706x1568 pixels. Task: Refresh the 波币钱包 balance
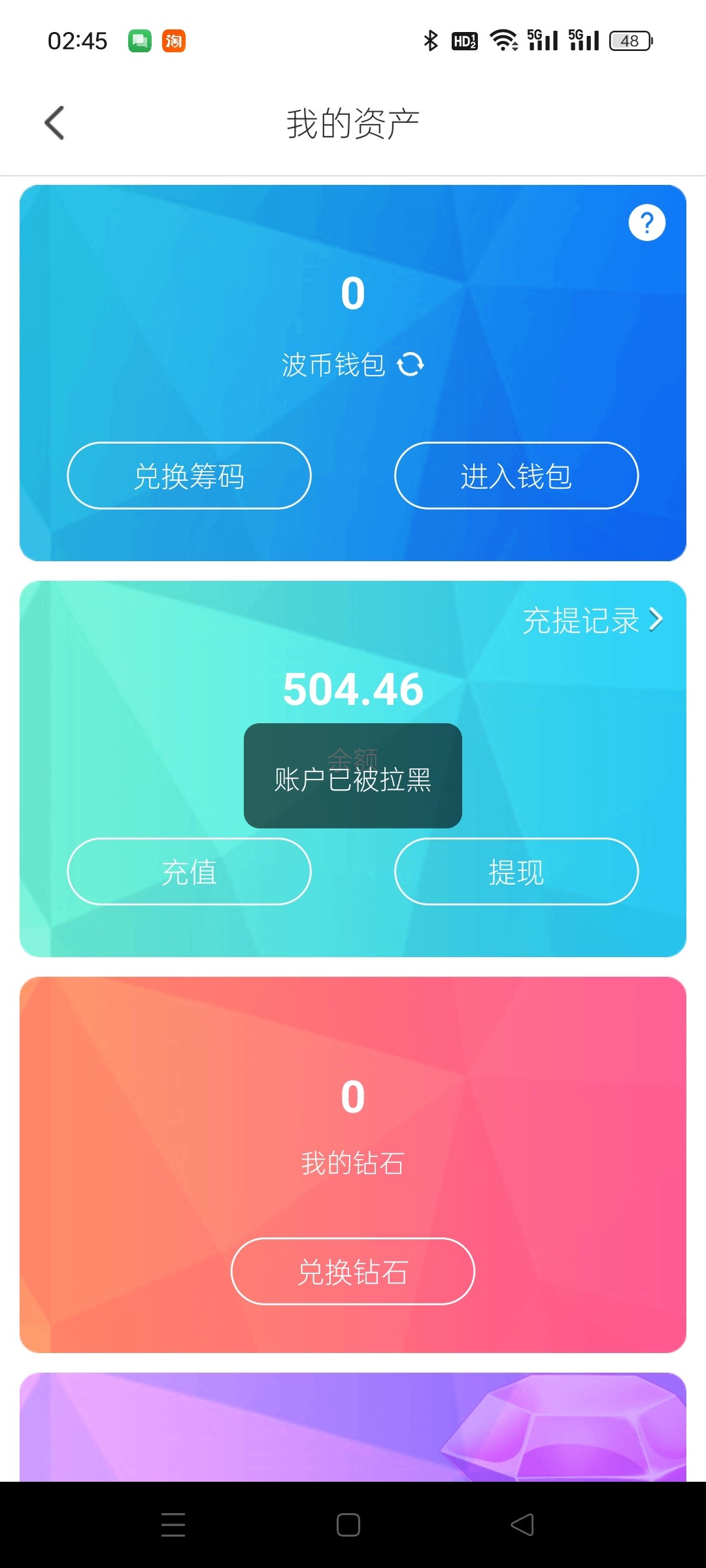click(x=409, y=365)
